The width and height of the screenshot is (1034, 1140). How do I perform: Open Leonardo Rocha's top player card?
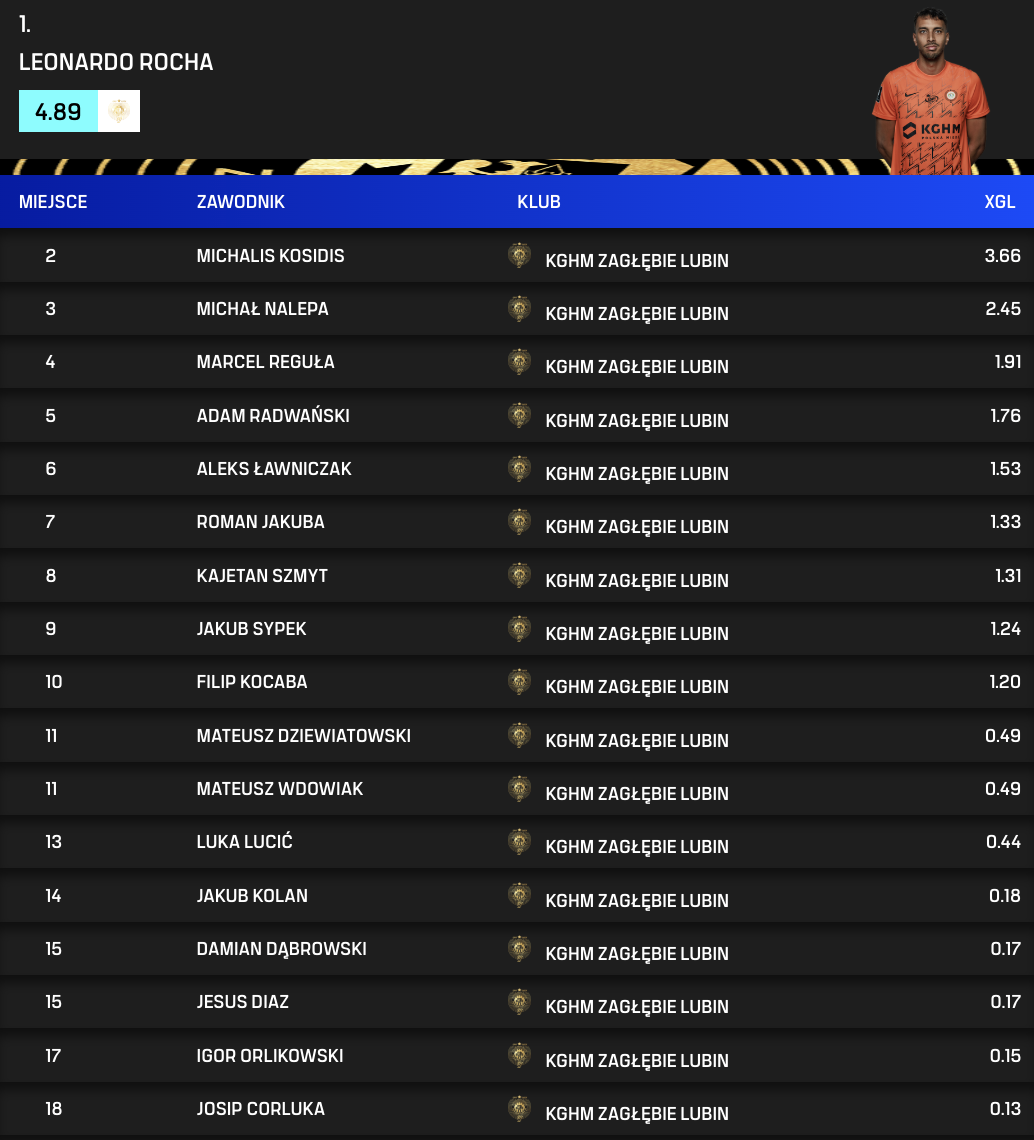point(116,62)
